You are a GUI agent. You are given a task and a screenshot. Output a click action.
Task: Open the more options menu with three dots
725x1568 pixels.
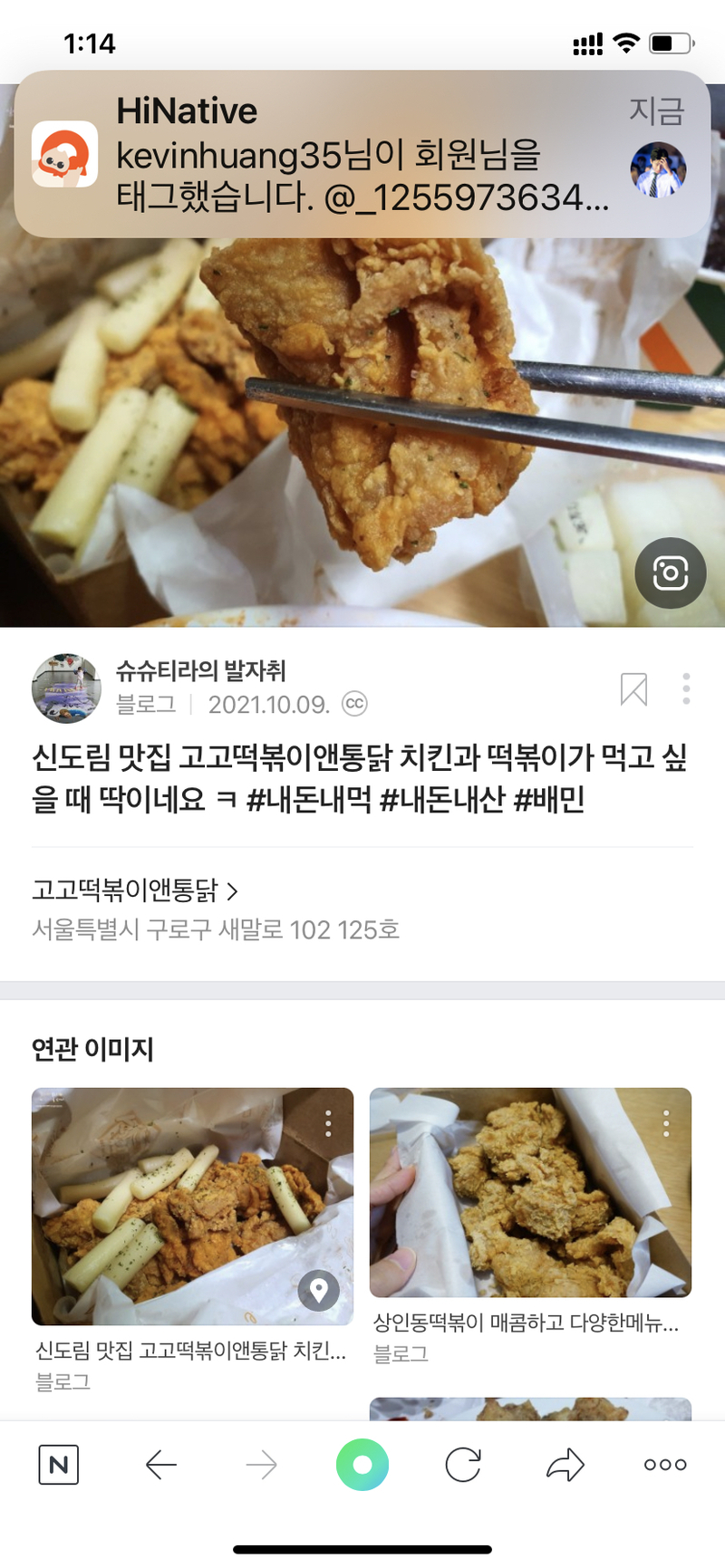pyautogui.click(x=663, y=1463)
